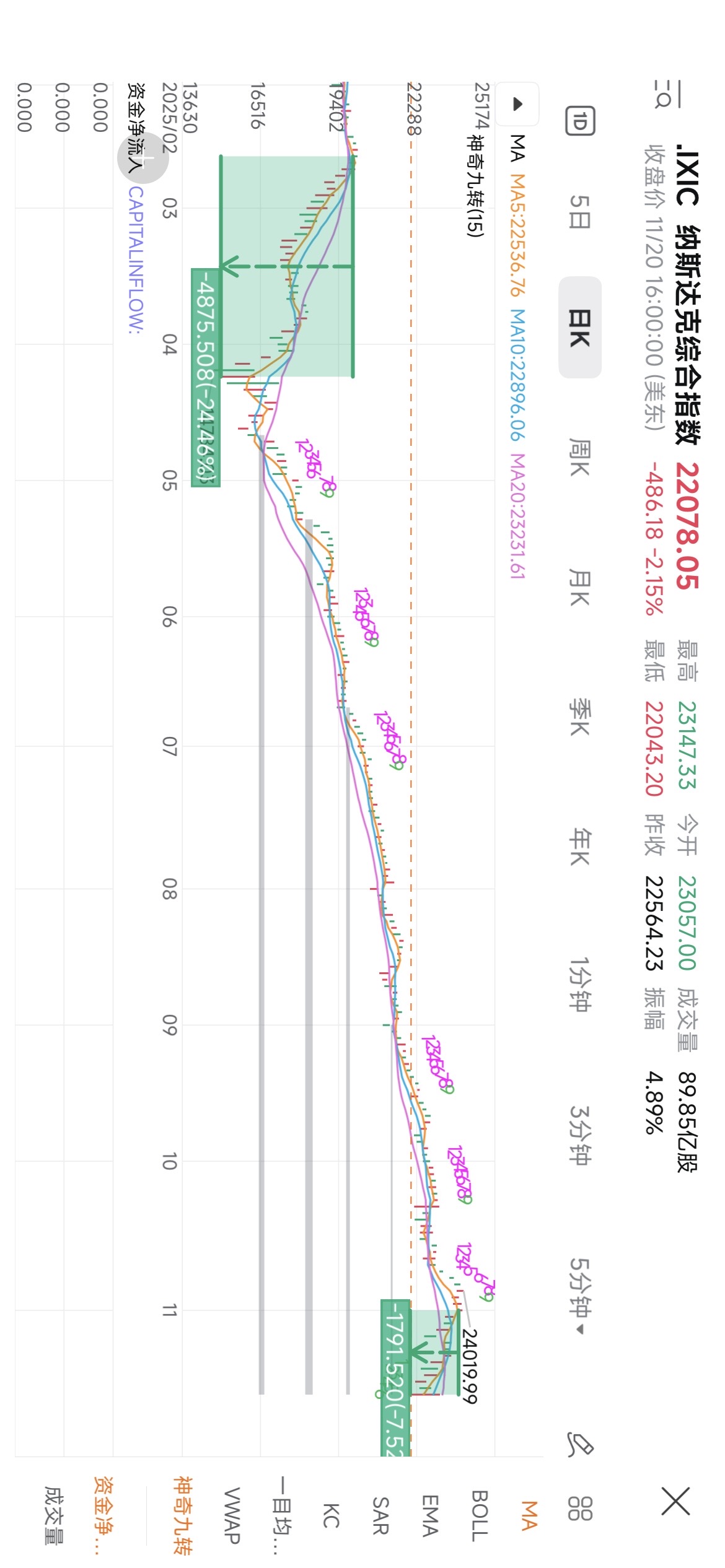Toggle the 神奇九转 indicator
The width and height of the screenshot is (725, 1568).
(x=182, y=1515)
